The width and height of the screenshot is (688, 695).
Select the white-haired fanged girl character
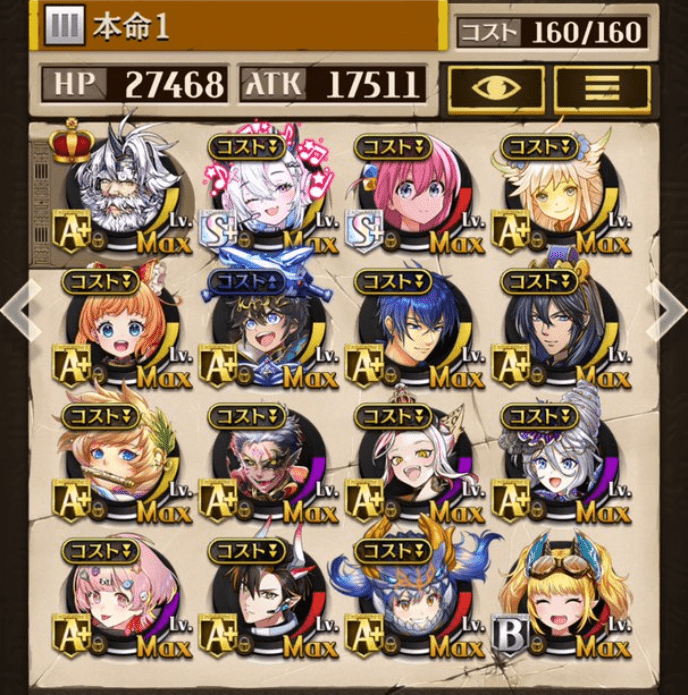tap(410, 462)
